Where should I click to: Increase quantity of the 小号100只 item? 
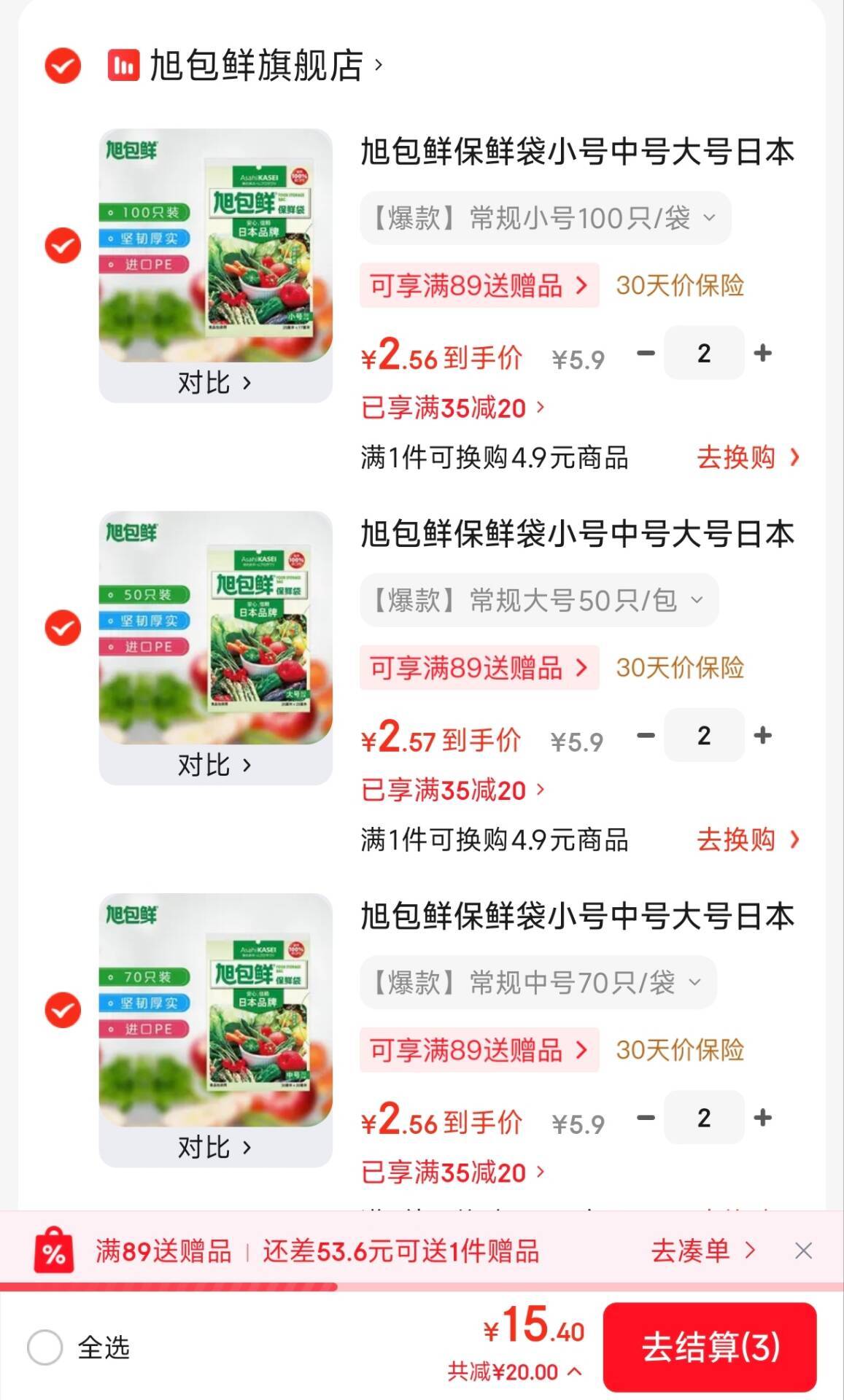pos(762,353)
